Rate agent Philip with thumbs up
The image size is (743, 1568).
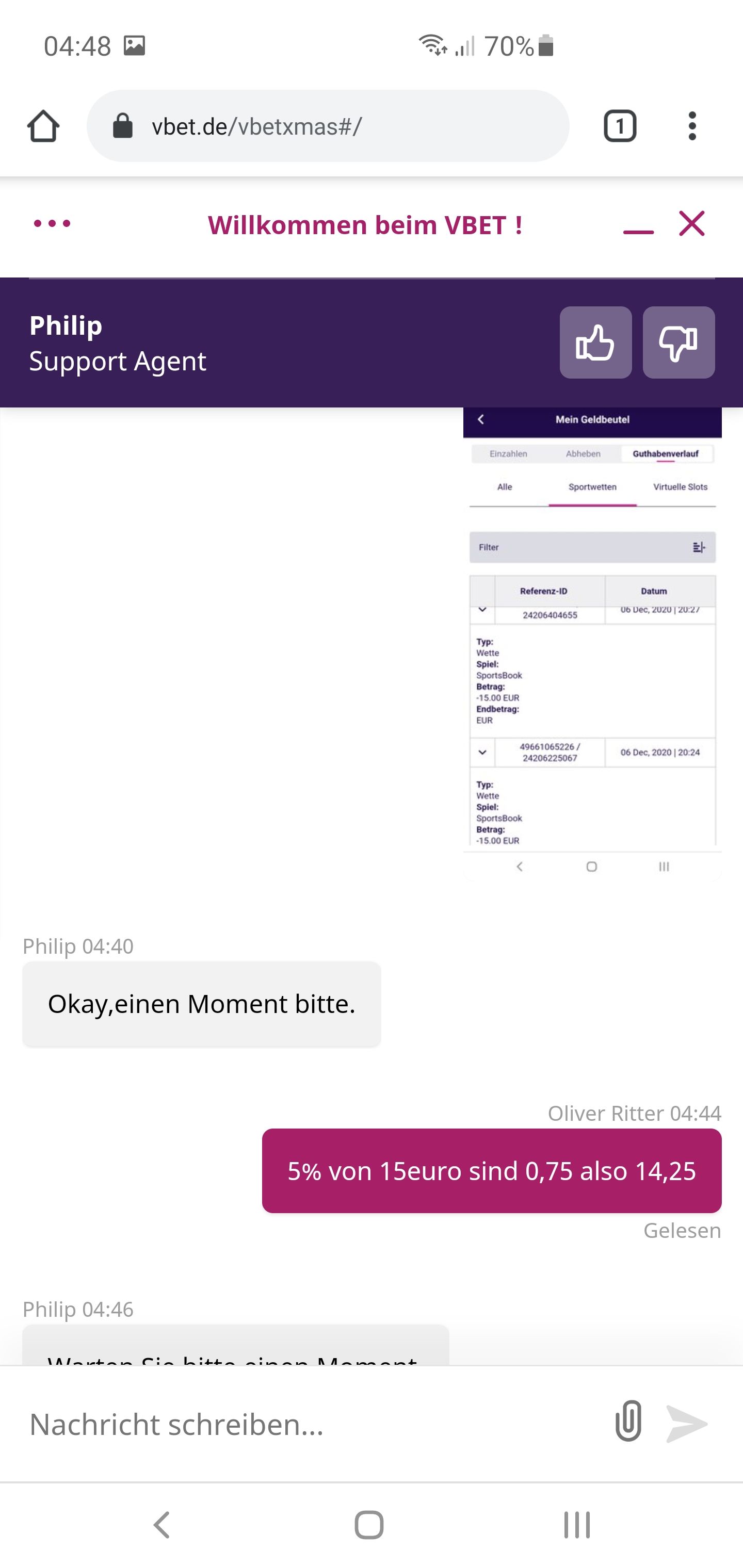[x=595, y=342]
